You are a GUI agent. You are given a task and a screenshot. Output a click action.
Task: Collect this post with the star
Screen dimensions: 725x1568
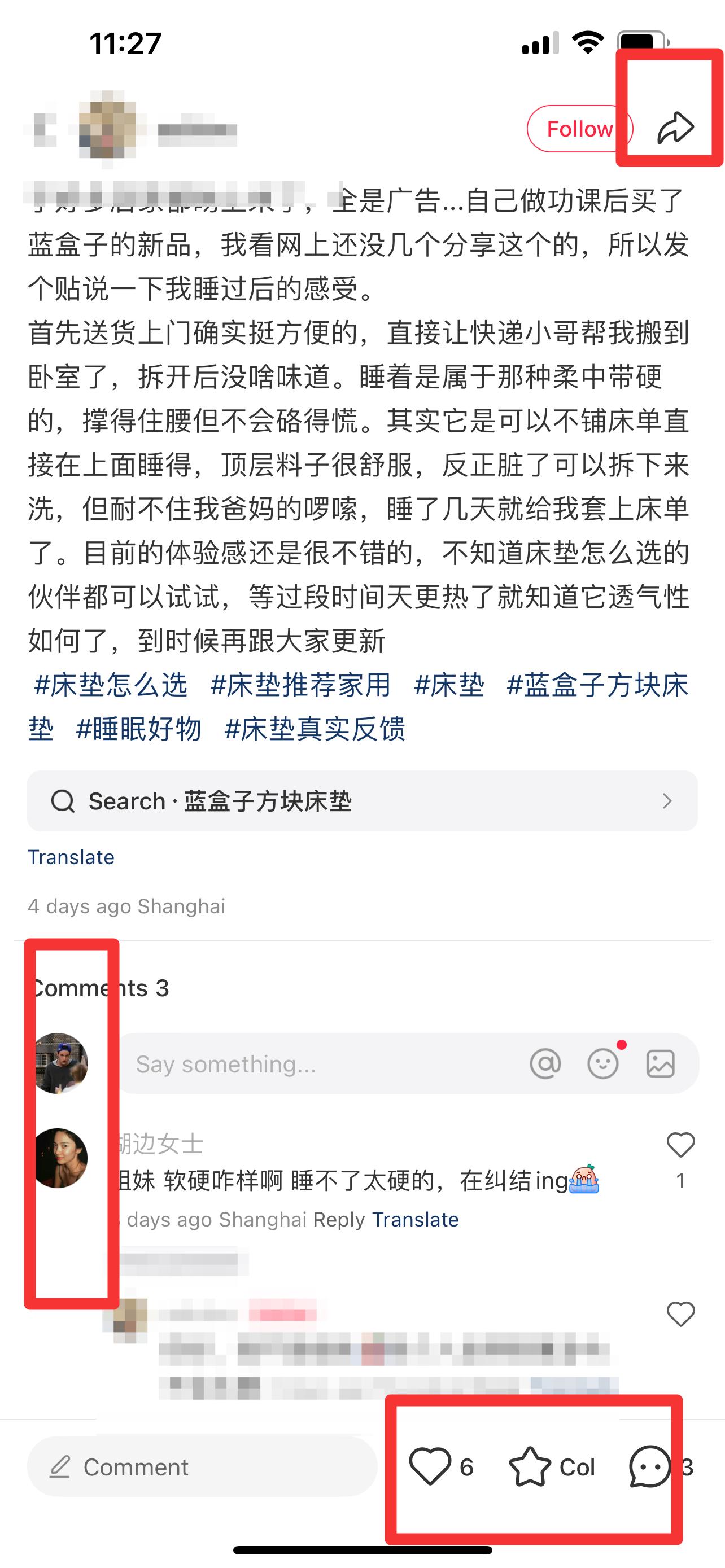pyautogui.click(x=530, y=1467)
